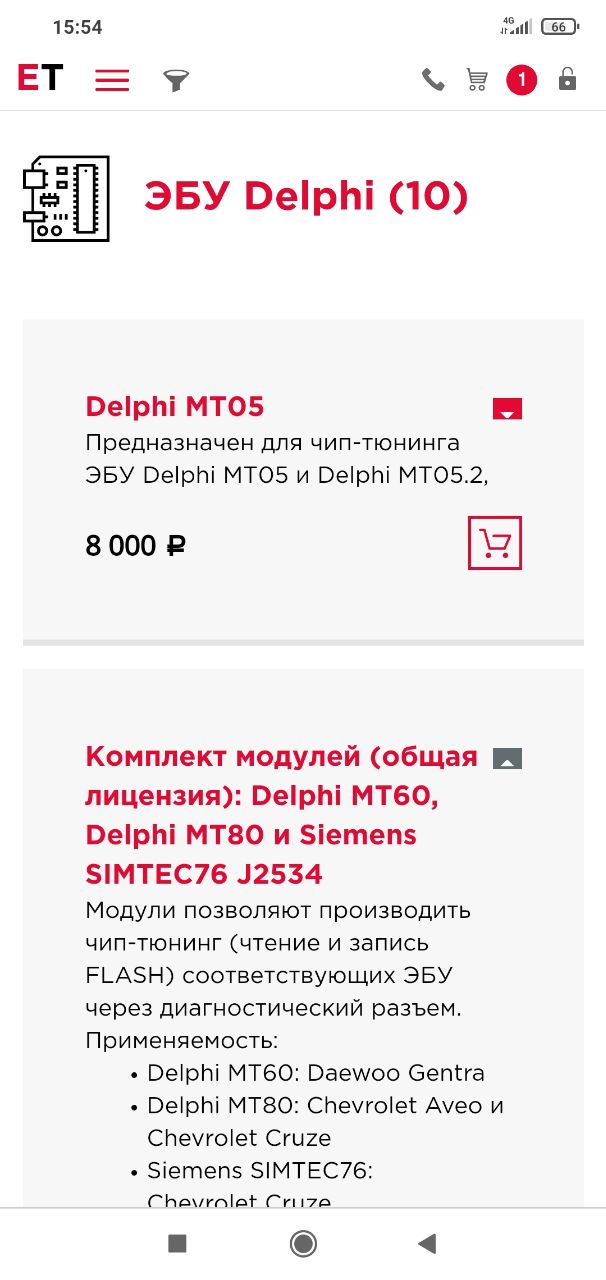Open the filter funnel
The image size is (606, 1280).
(177, 80)
